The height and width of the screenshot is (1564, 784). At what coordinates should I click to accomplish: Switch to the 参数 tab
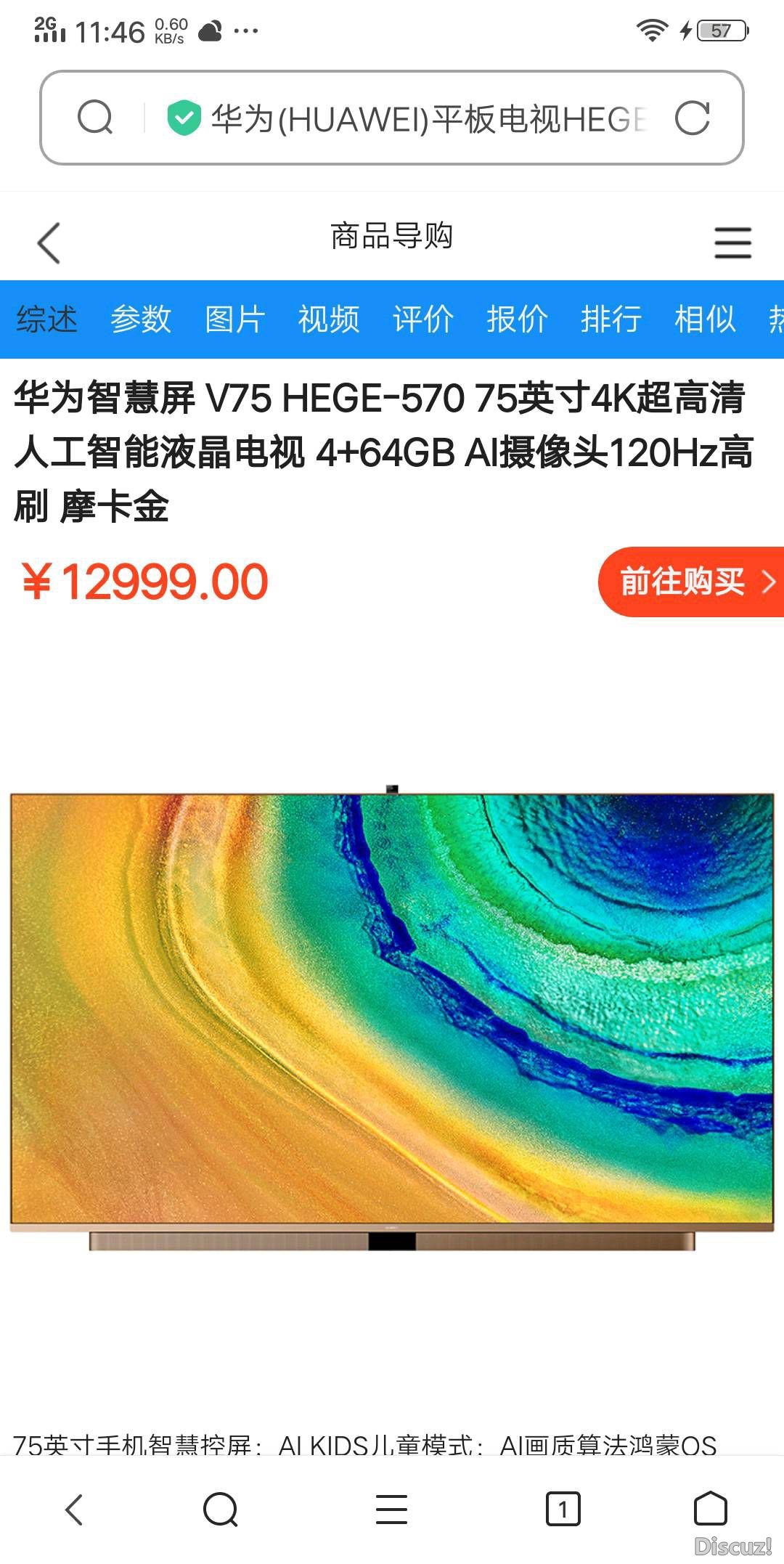pos(141,319)
